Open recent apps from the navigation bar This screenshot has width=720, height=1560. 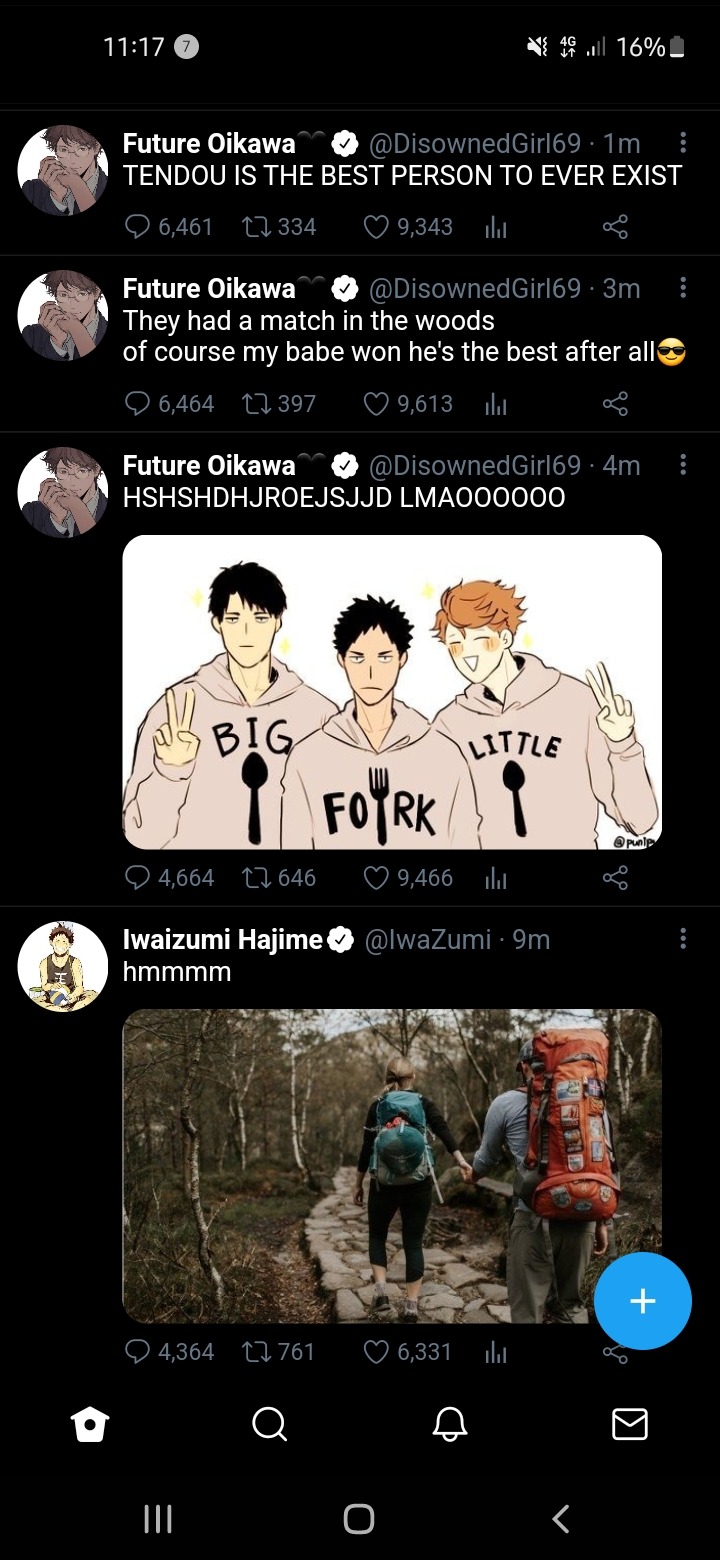158,1519
